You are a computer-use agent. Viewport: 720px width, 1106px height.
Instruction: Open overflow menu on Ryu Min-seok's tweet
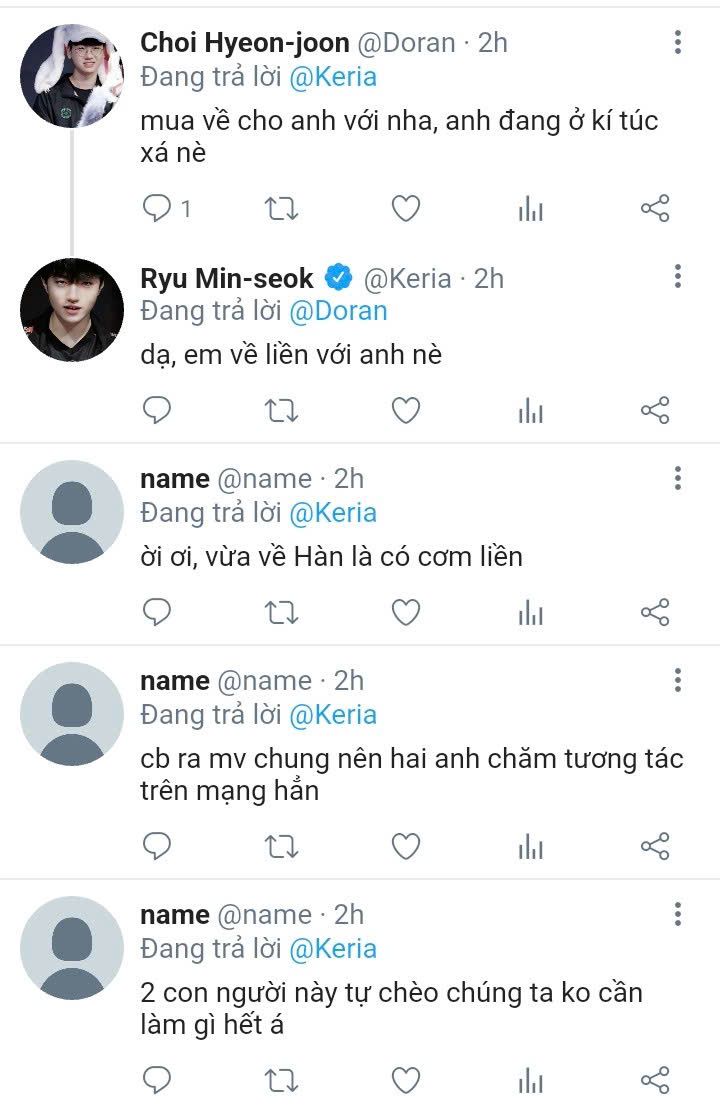(x=678, y=277)
